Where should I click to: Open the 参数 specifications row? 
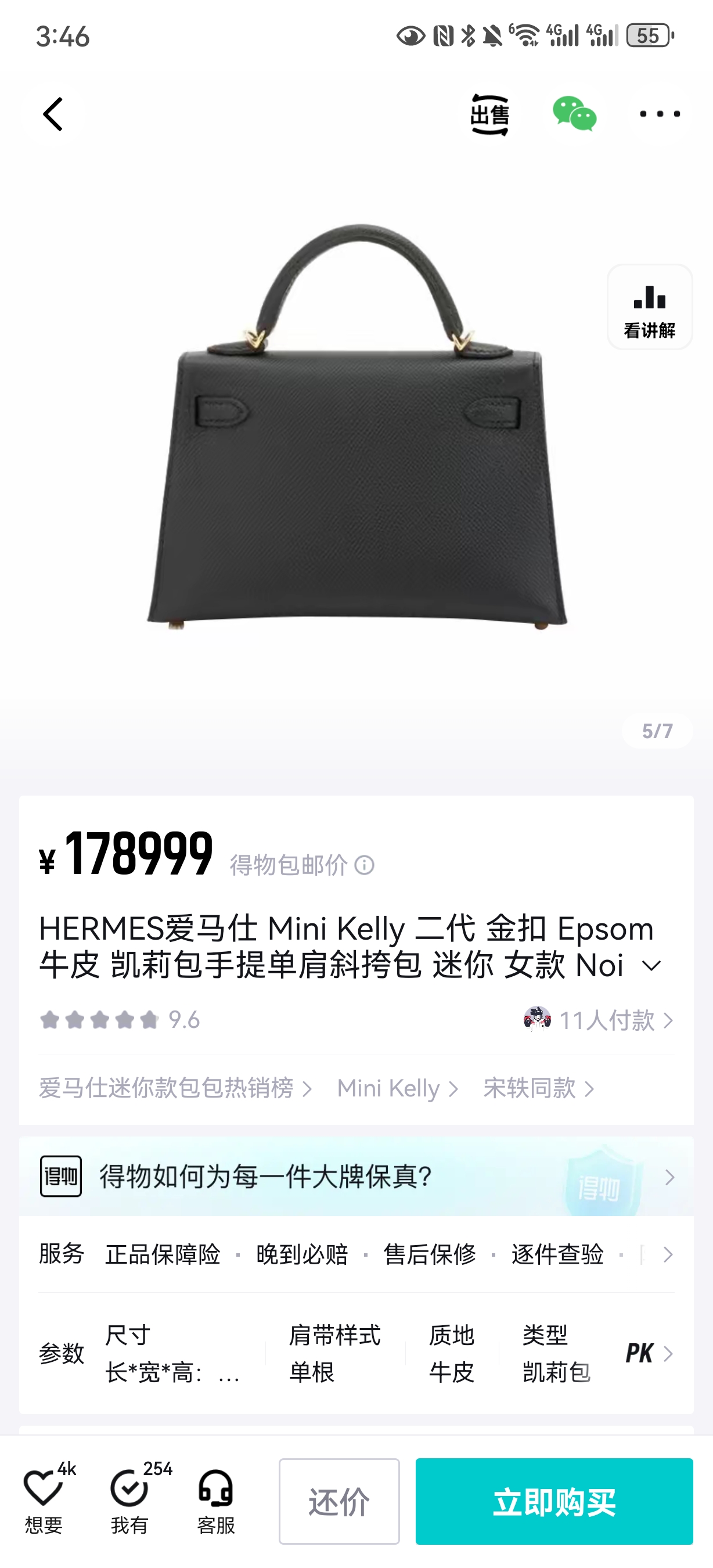pyautogui.click(x=356, y=1354)
